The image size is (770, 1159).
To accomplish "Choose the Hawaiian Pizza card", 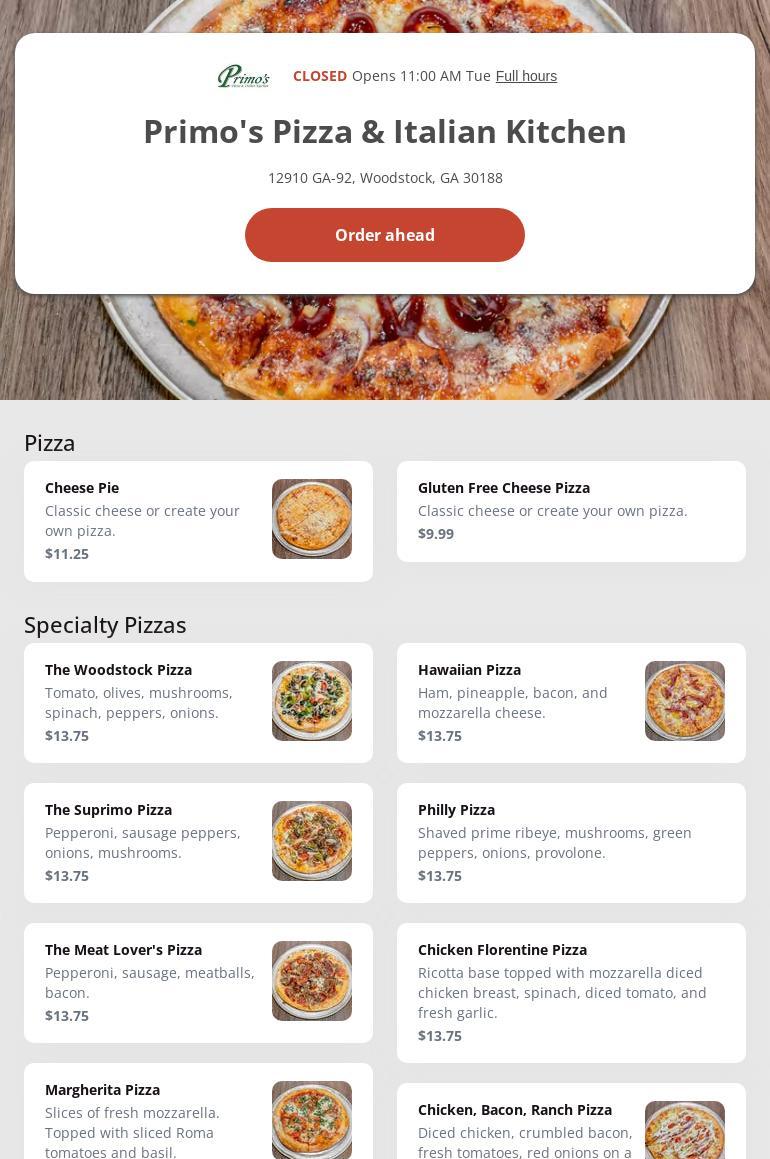I will (x=571, y=702).
